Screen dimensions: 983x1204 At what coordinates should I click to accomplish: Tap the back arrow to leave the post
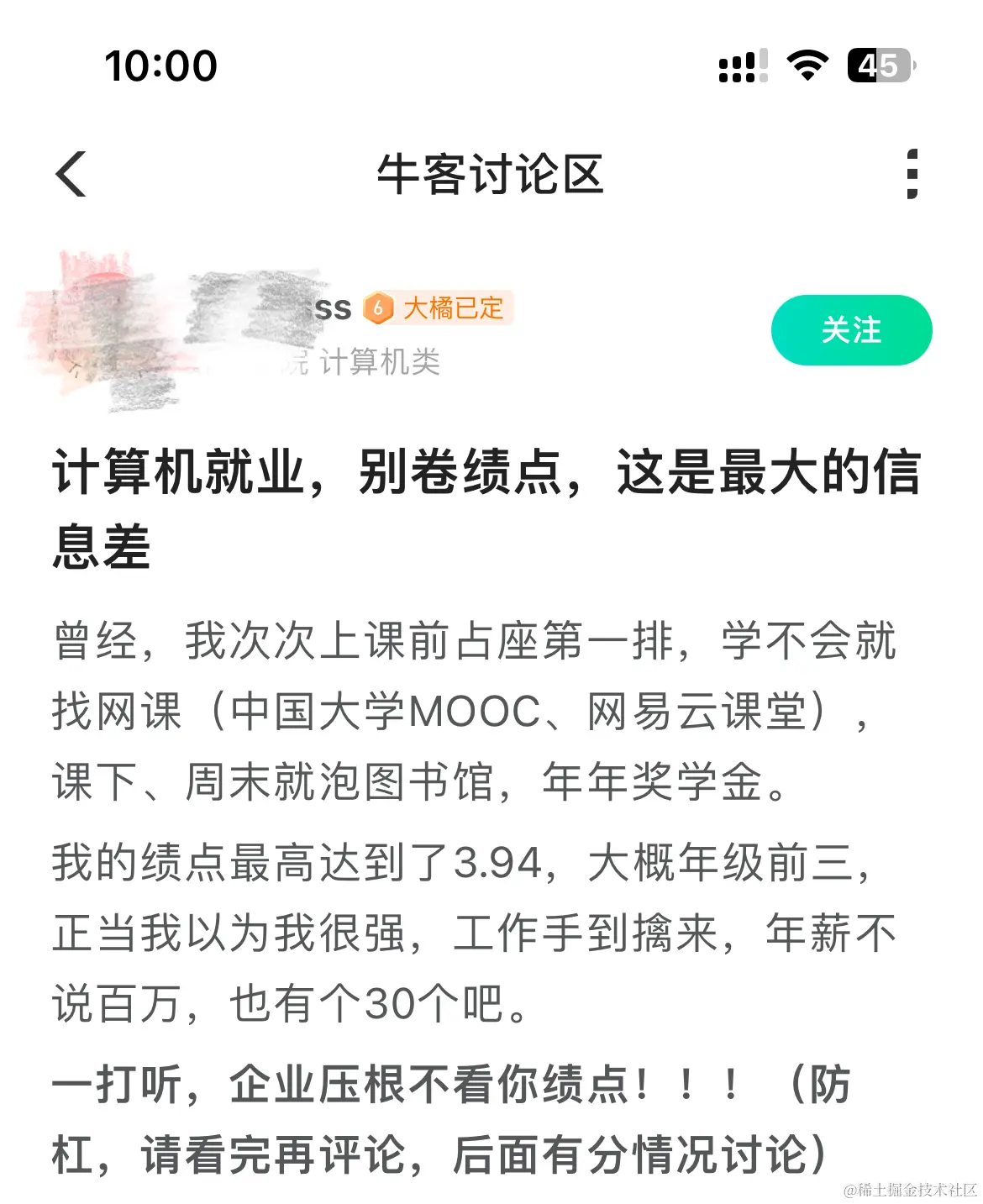click(x=72, y=174)
